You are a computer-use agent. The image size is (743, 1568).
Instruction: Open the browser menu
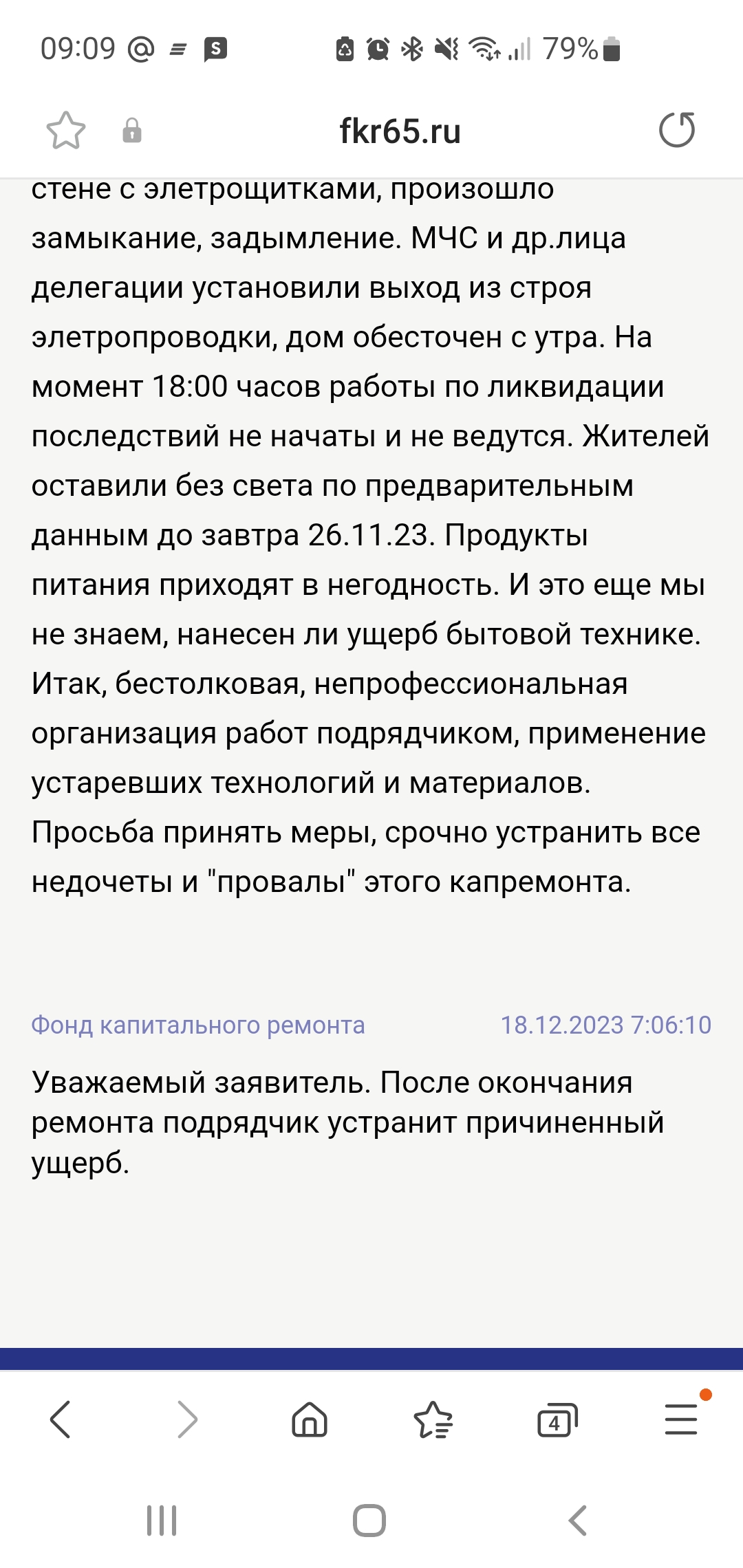[x=682, y=1419]
